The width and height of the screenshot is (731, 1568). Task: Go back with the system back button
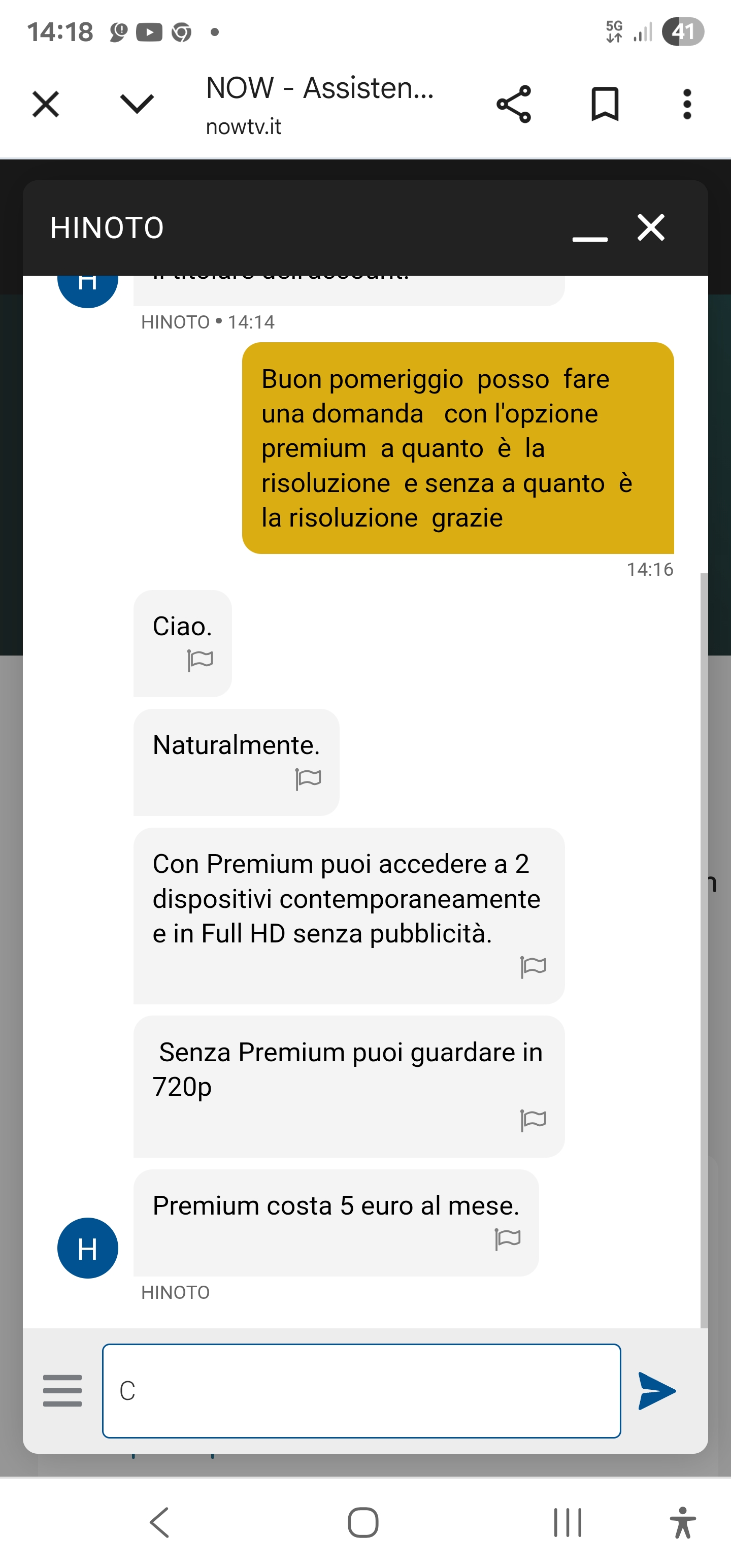point(159,1522)
